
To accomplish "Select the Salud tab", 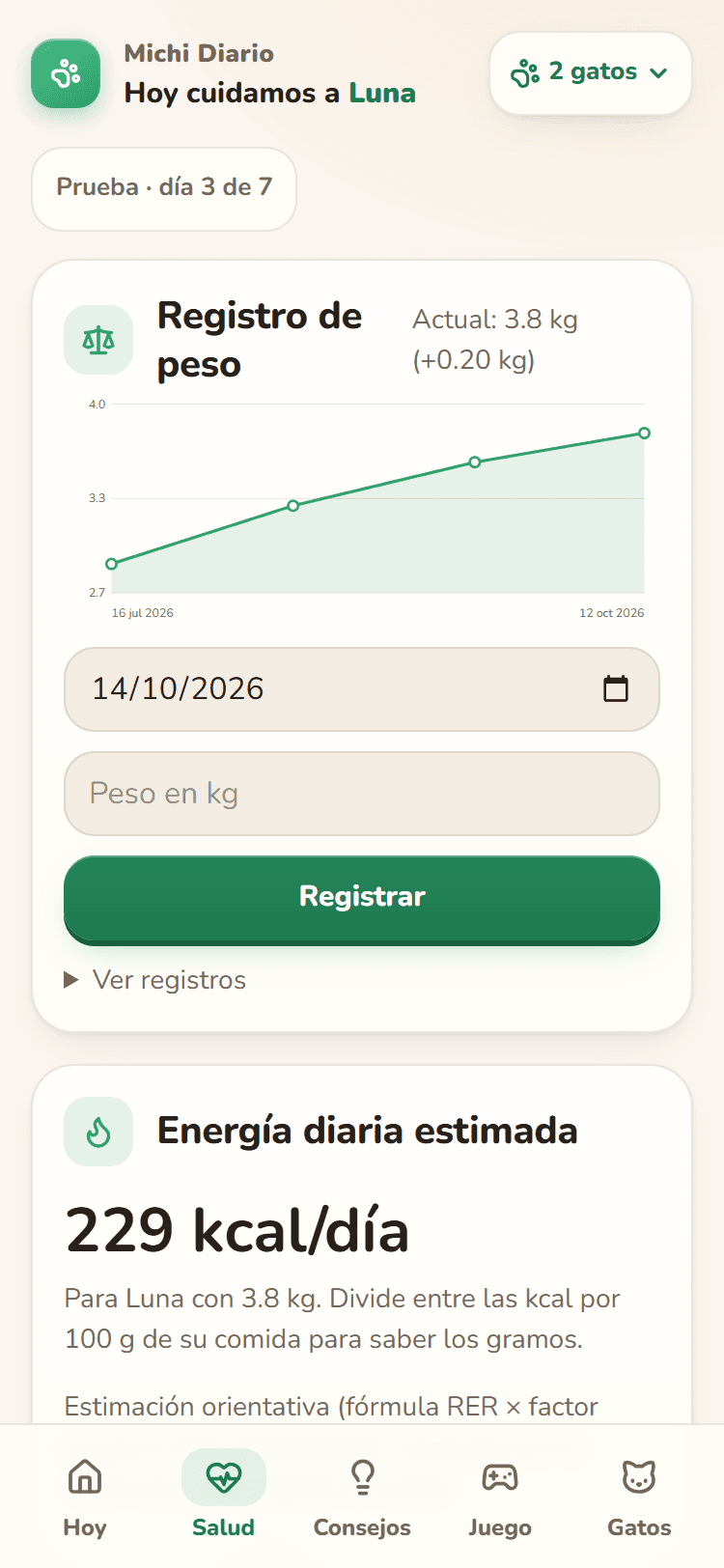I will [x=223, y=1497].
